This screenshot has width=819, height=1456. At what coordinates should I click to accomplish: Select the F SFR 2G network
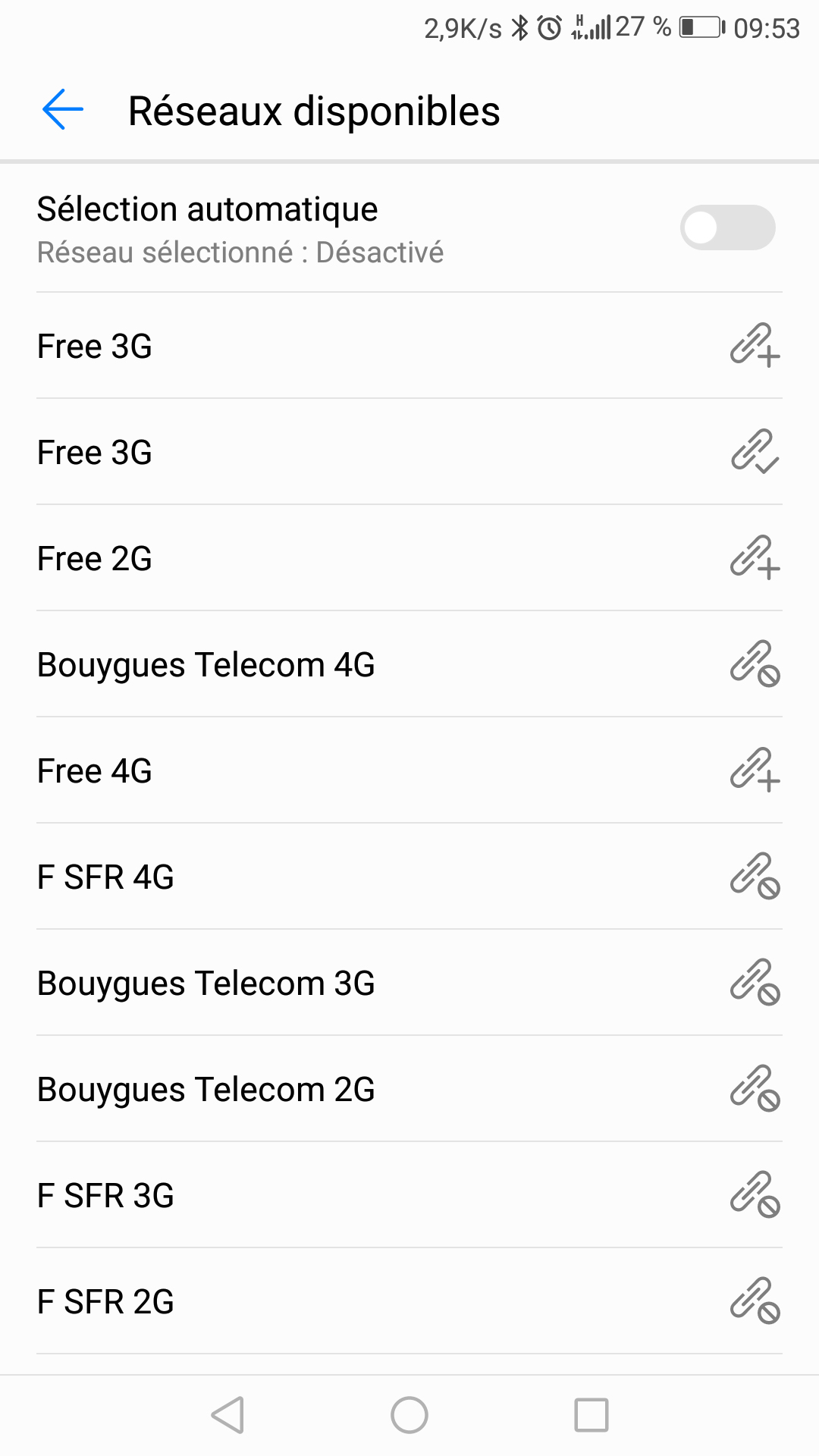tap(409, 1301)
